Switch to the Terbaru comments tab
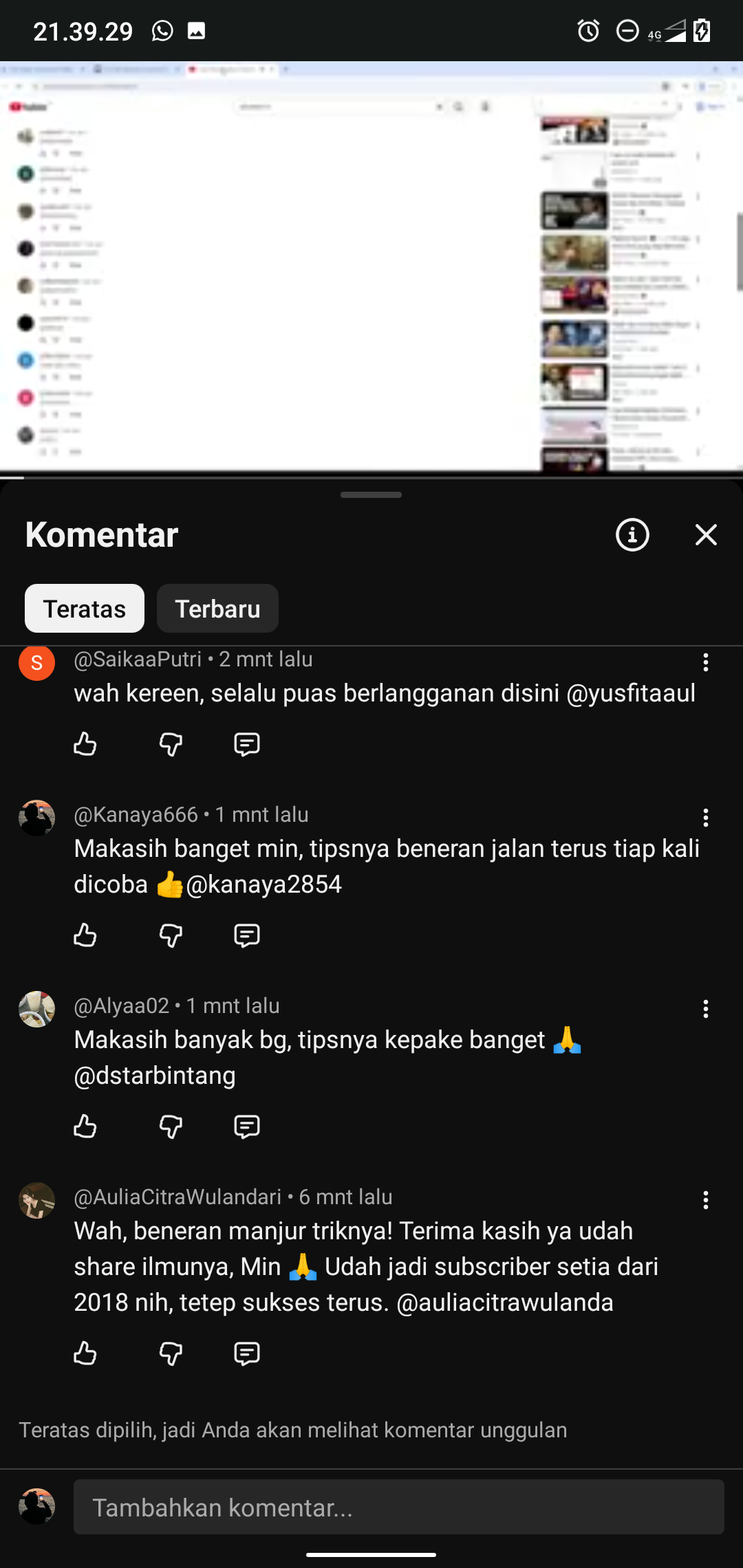The height and width of the screenshot is (1568, 743). [x=217, y=609]
